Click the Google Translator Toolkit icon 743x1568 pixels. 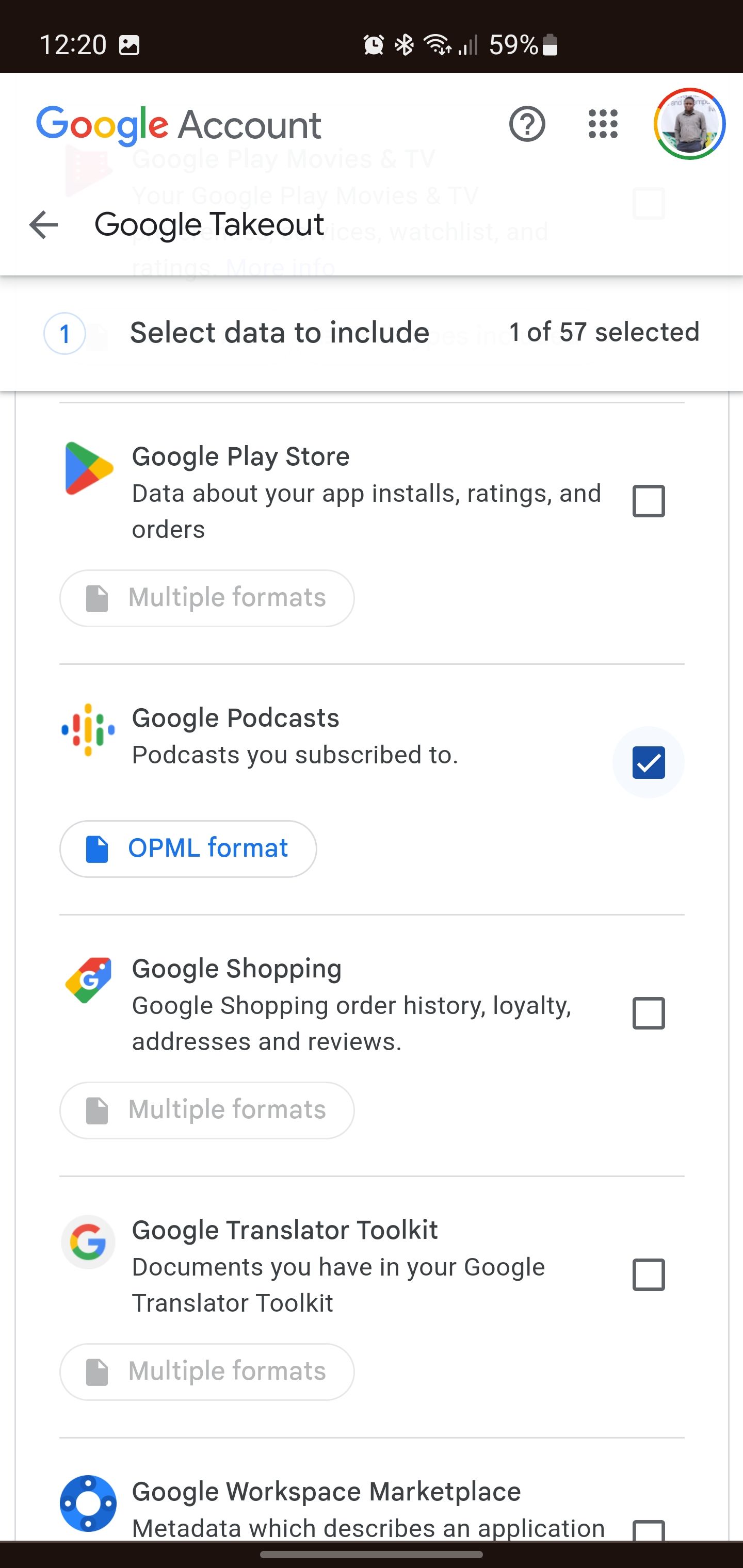pos(87,1242)
